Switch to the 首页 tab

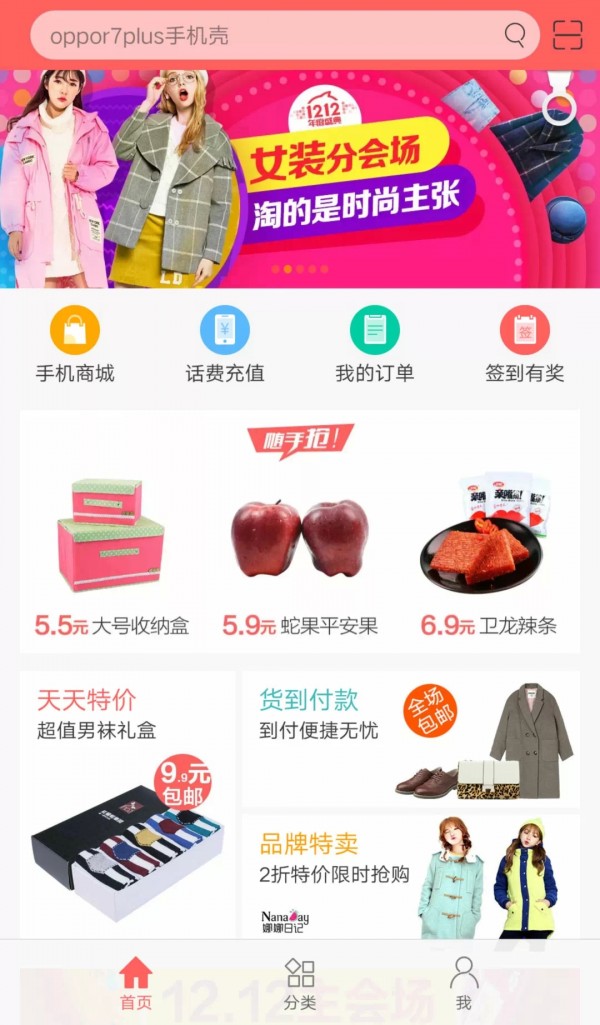[x=135, y=983]
